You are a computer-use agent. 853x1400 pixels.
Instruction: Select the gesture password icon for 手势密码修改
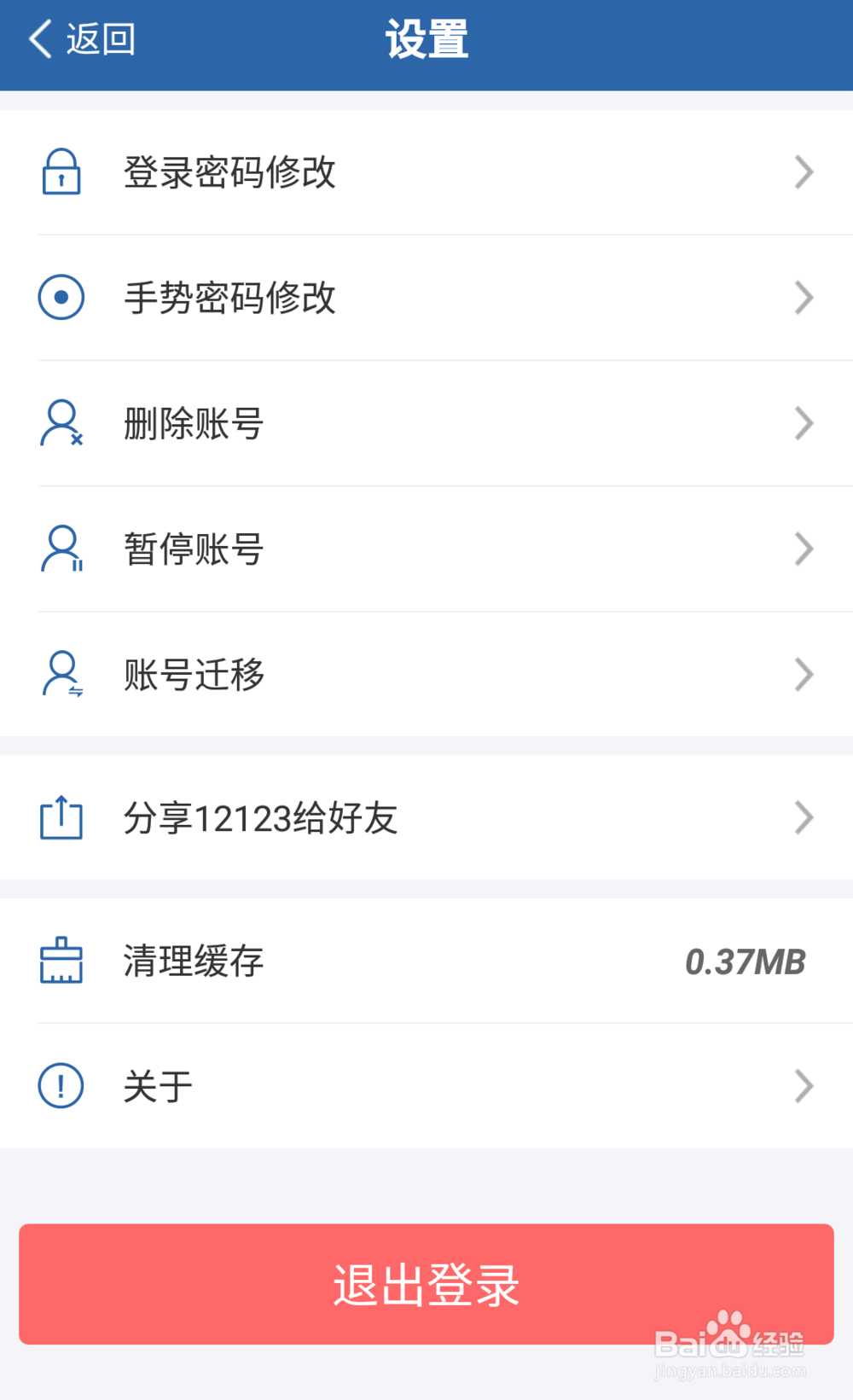pos(60,297)
